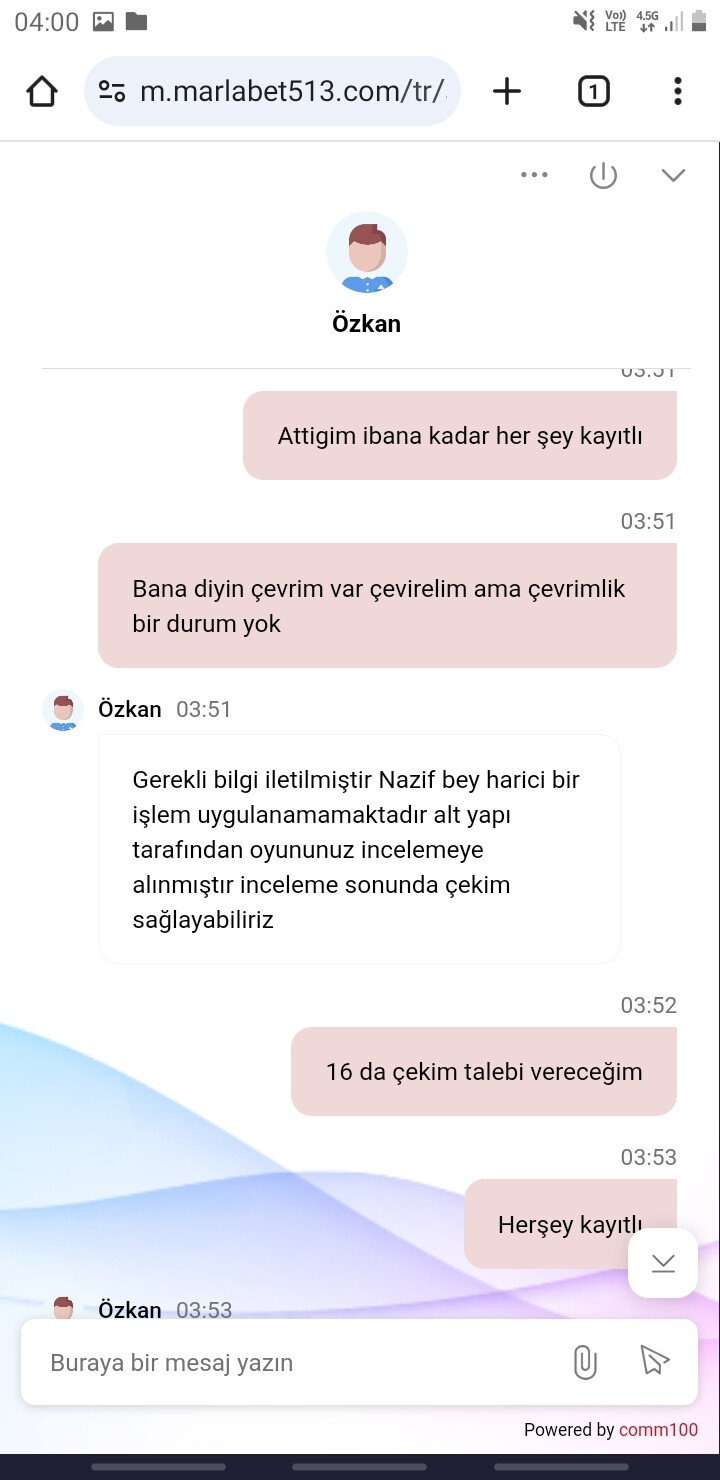Attach a file with the paperclip
The image size is (720, 1480).
(584, 1362)
